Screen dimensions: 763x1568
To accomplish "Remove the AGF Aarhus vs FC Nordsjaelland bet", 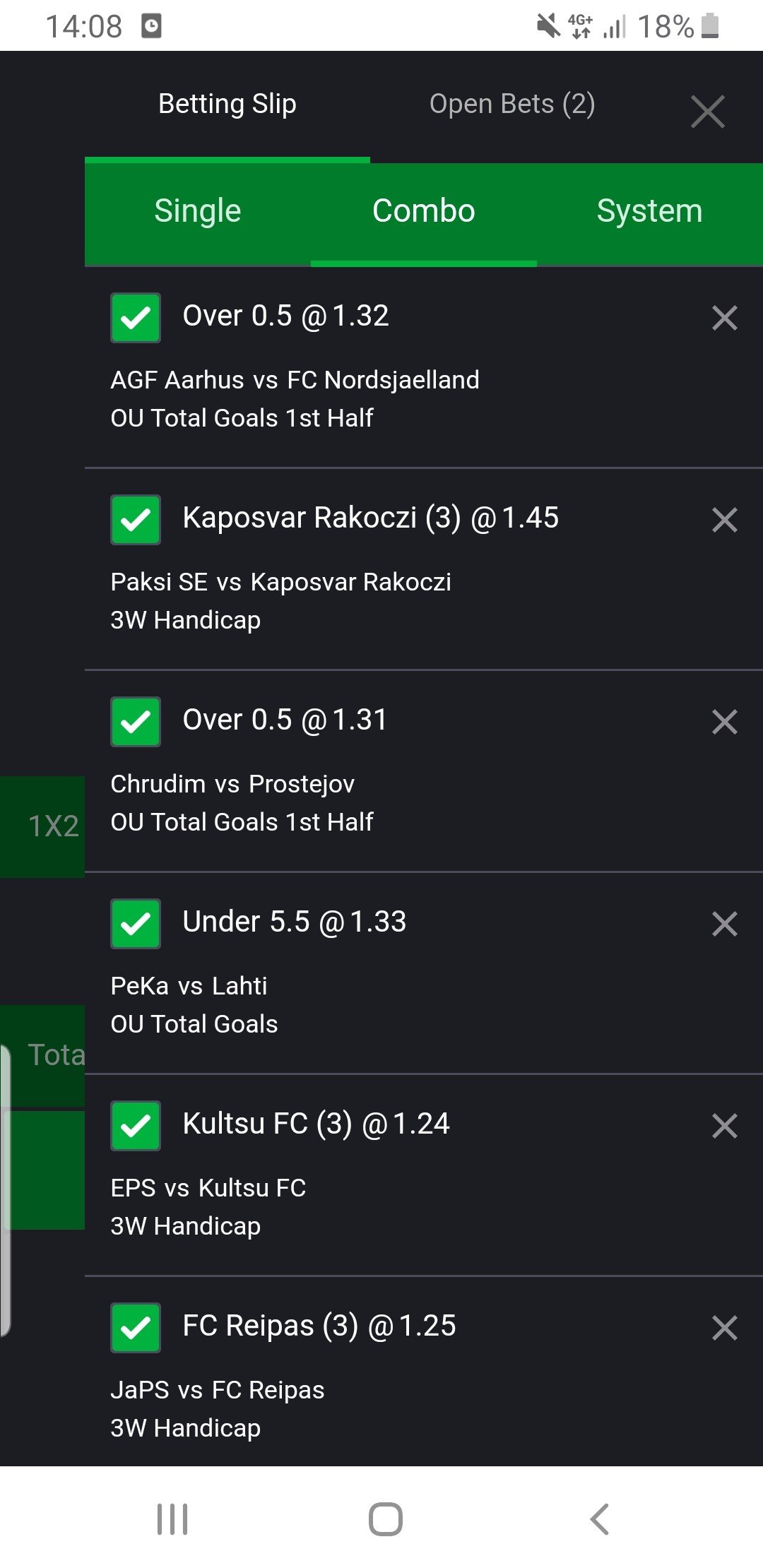I will click(x=724, y=318).
